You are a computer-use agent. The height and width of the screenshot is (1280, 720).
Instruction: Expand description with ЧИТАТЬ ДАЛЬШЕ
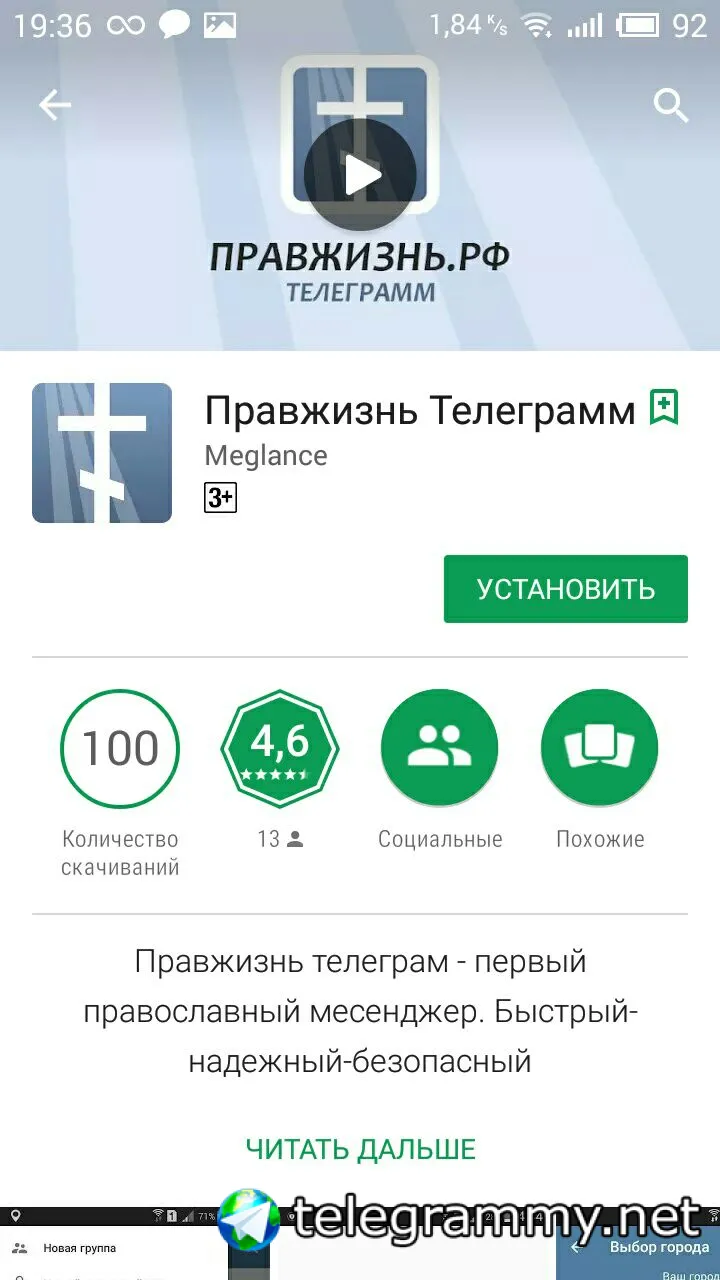360,1149
